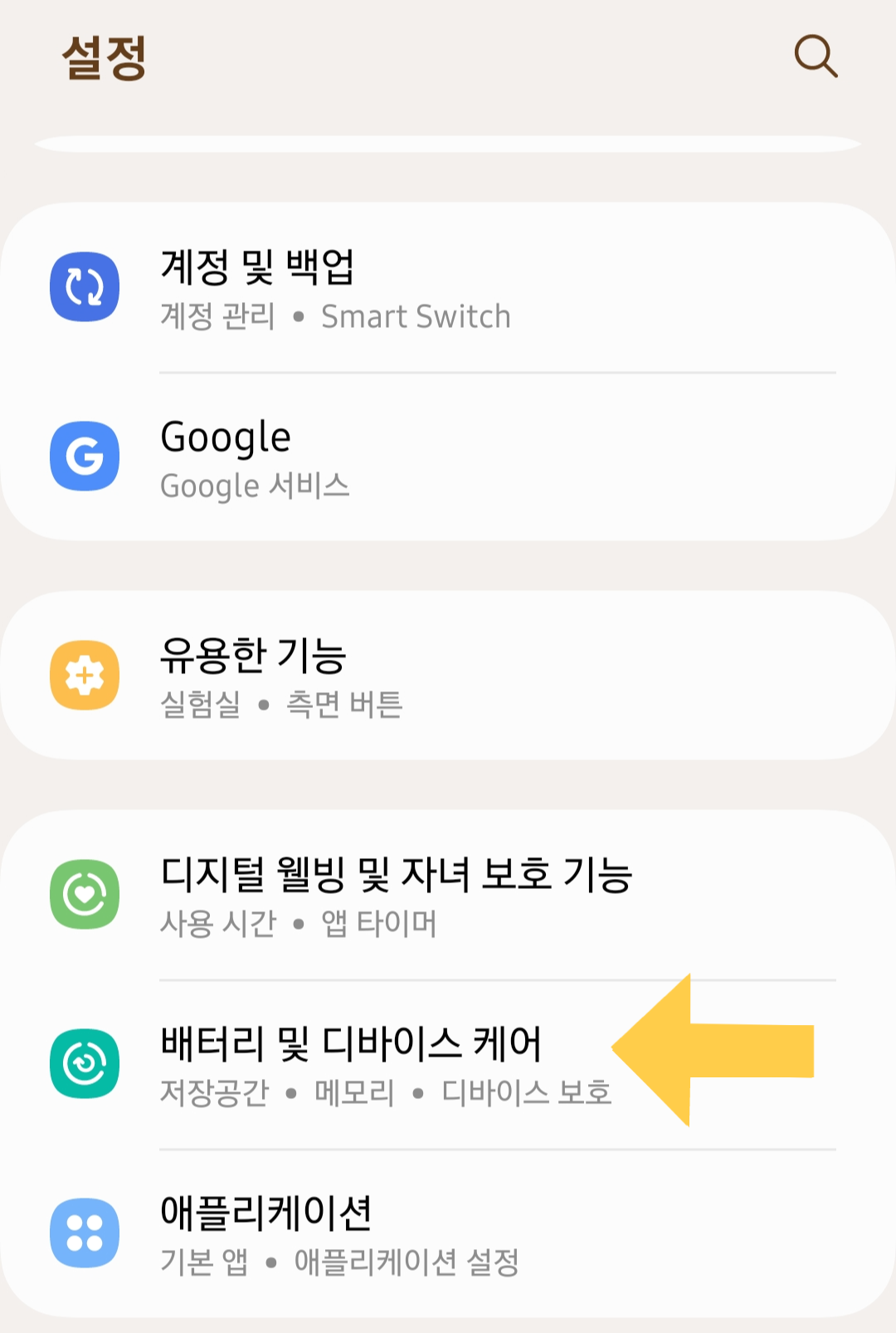This screenshot has width=896, height=1333.
Task: Tap the blue Google G icon
Action: pyautogui.click(x=84, y=456)
